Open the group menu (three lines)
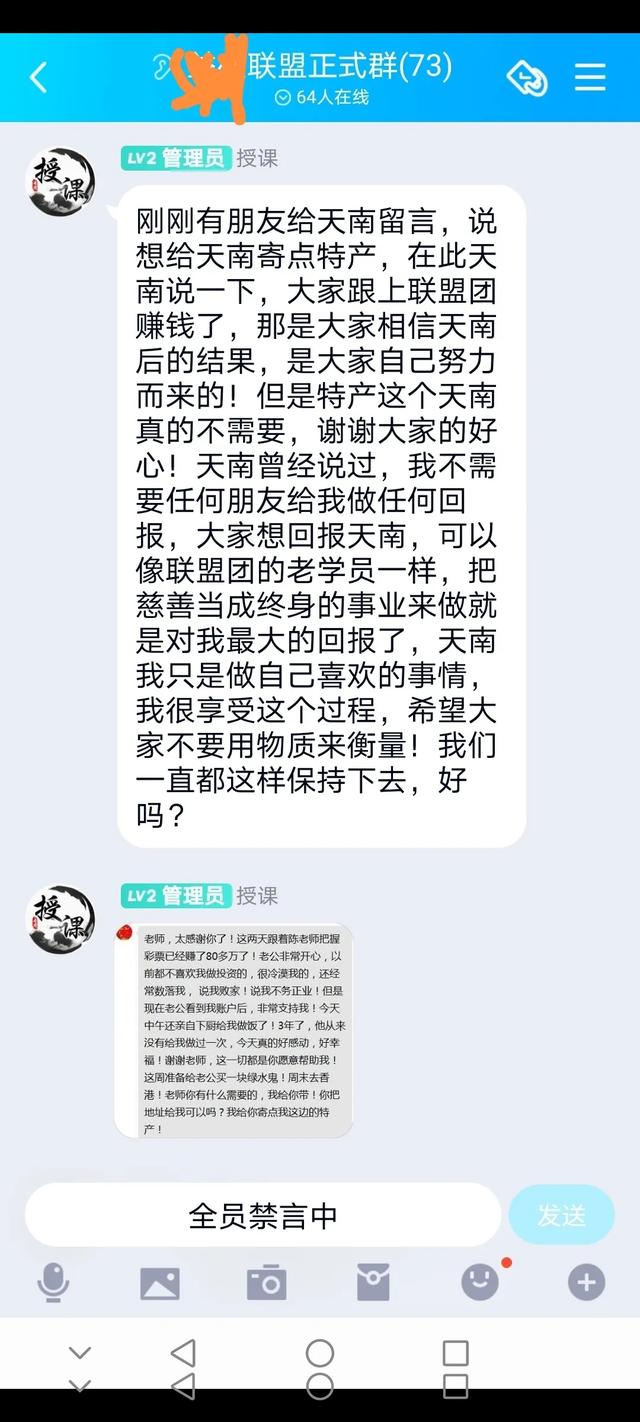 590,77
